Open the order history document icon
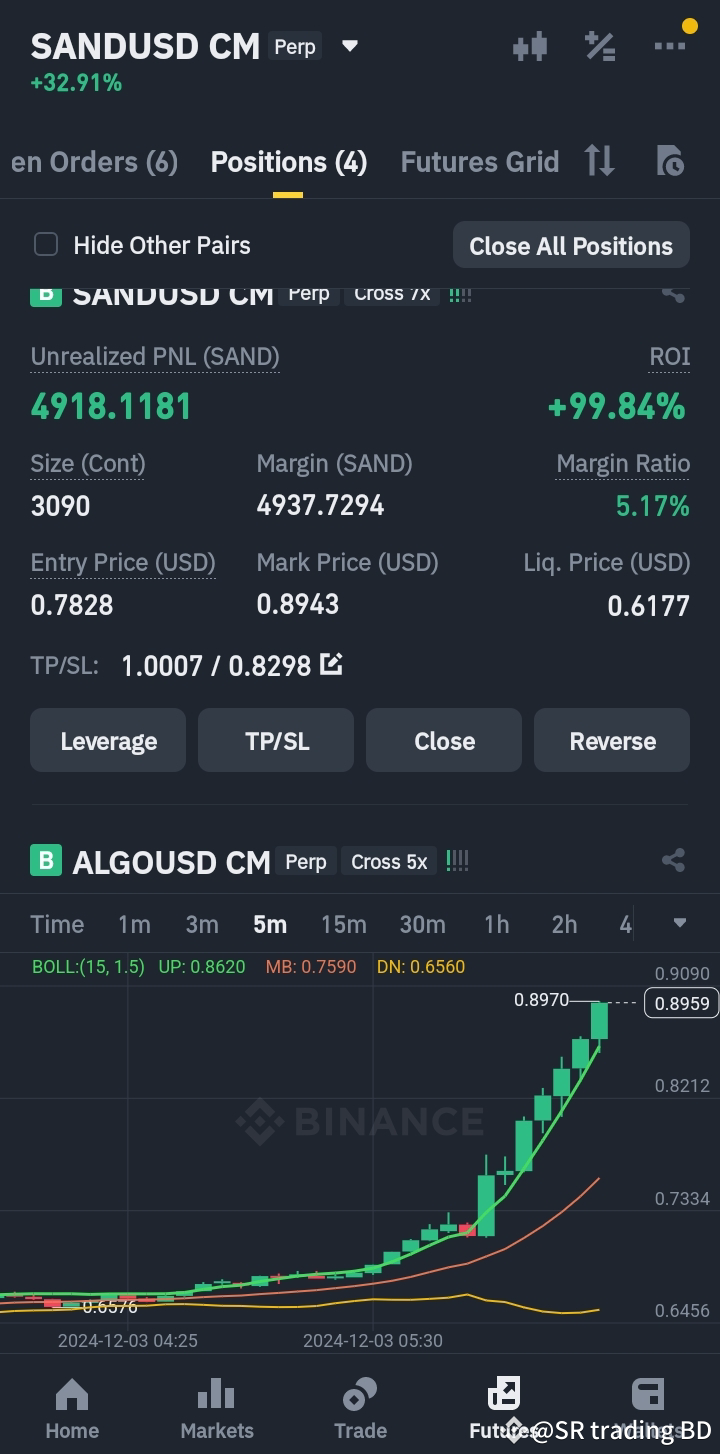This screenshot has height=1454, width=720. tap(670, 161)
